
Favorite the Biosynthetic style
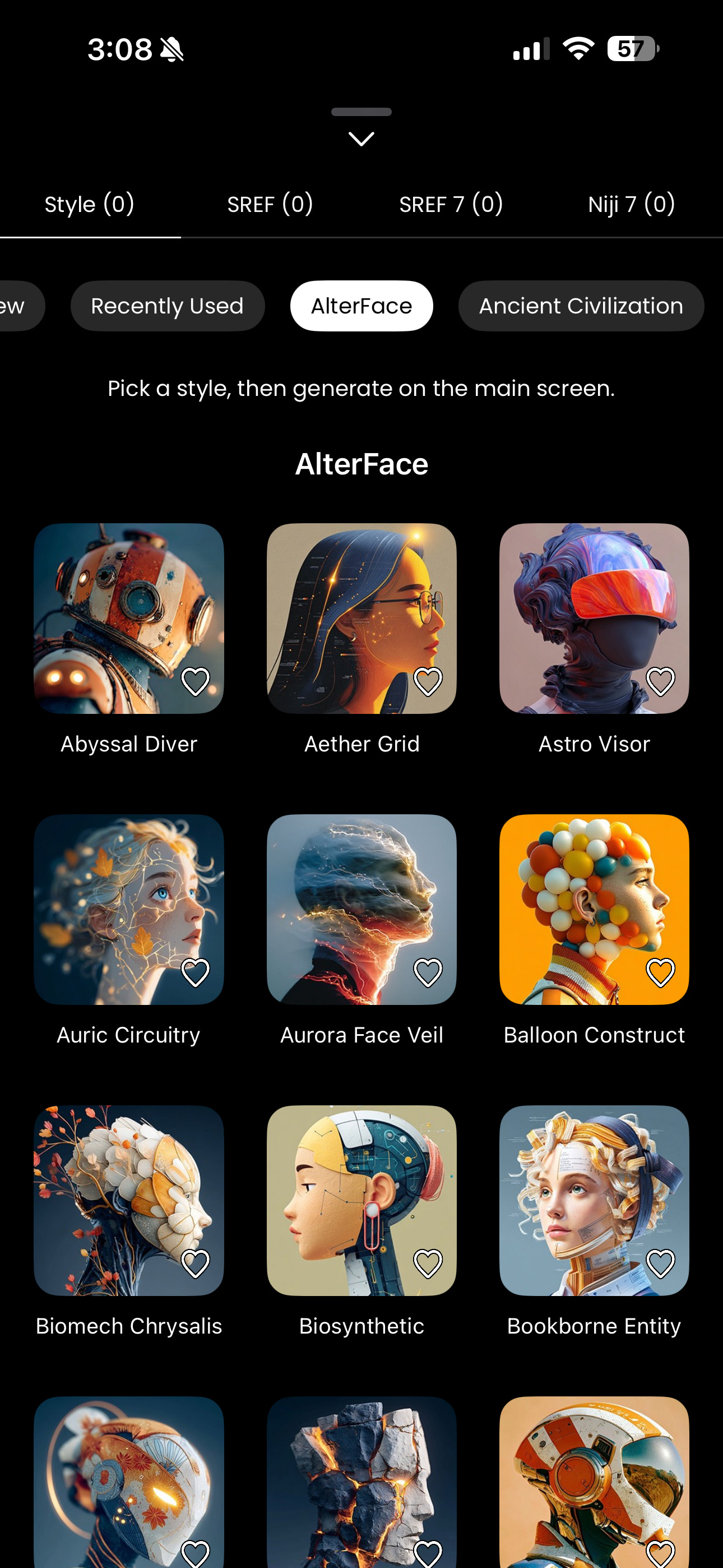point(428,1263)
